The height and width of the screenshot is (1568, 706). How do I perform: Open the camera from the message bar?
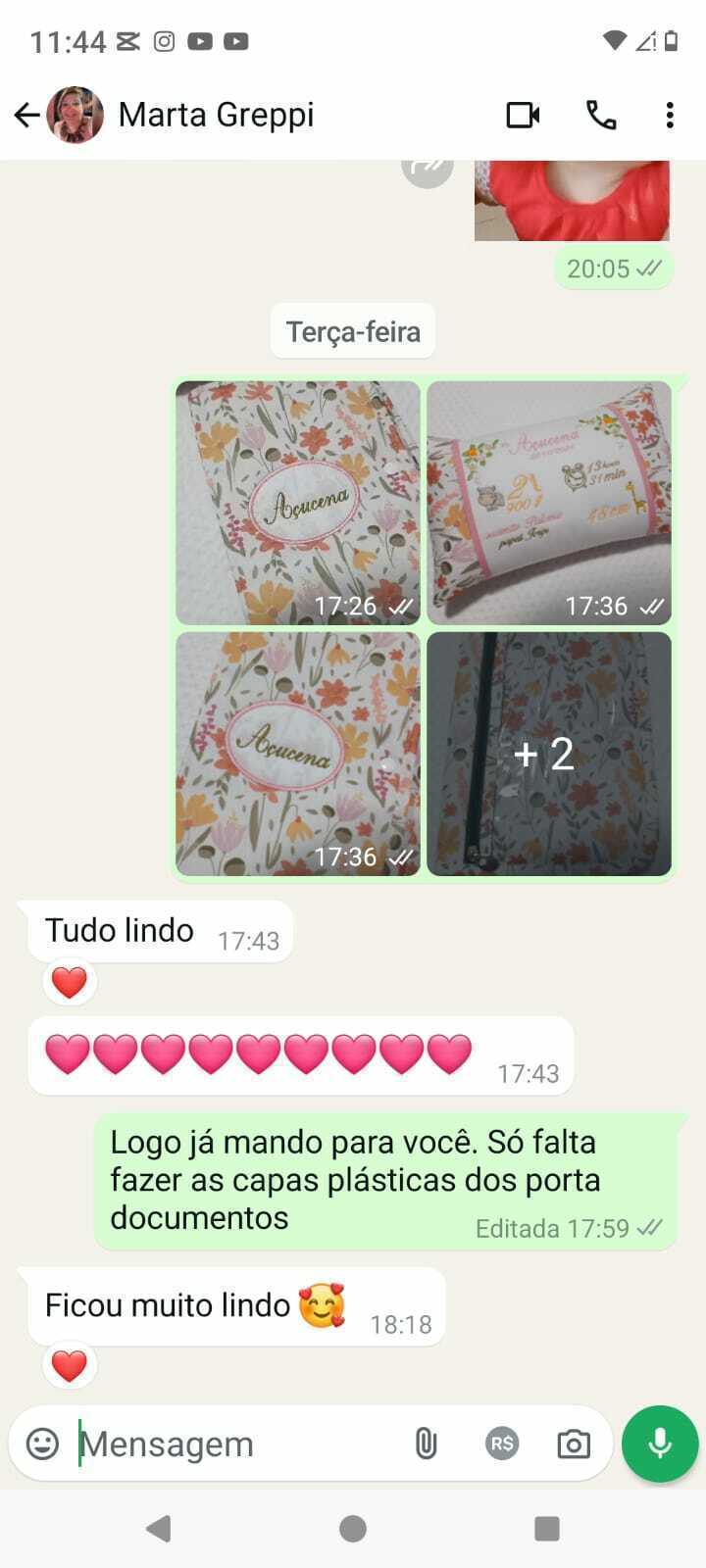point(574,1444)
